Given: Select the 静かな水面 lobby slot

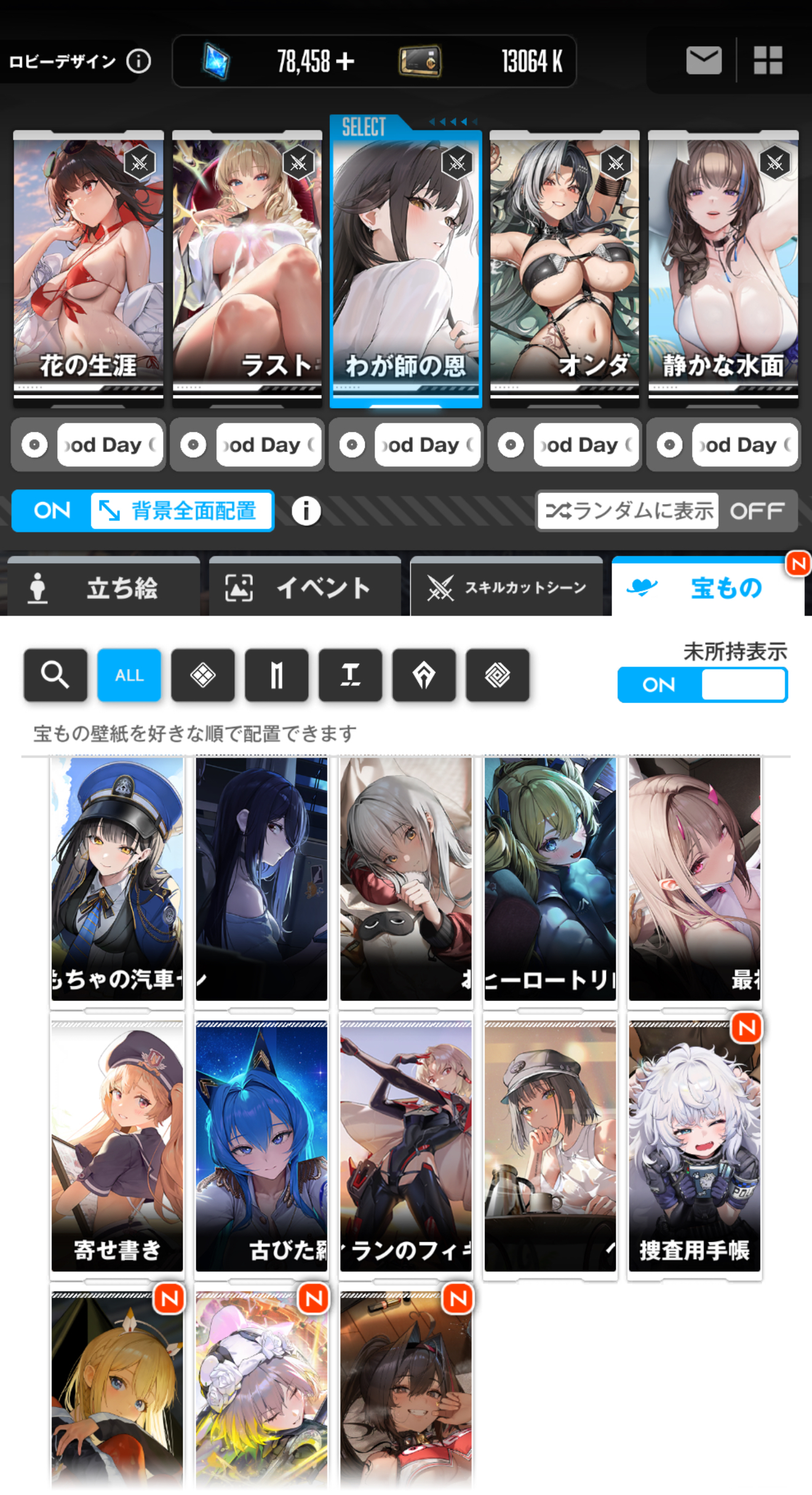Looking at the screenshot, I should tap(723, 265).
